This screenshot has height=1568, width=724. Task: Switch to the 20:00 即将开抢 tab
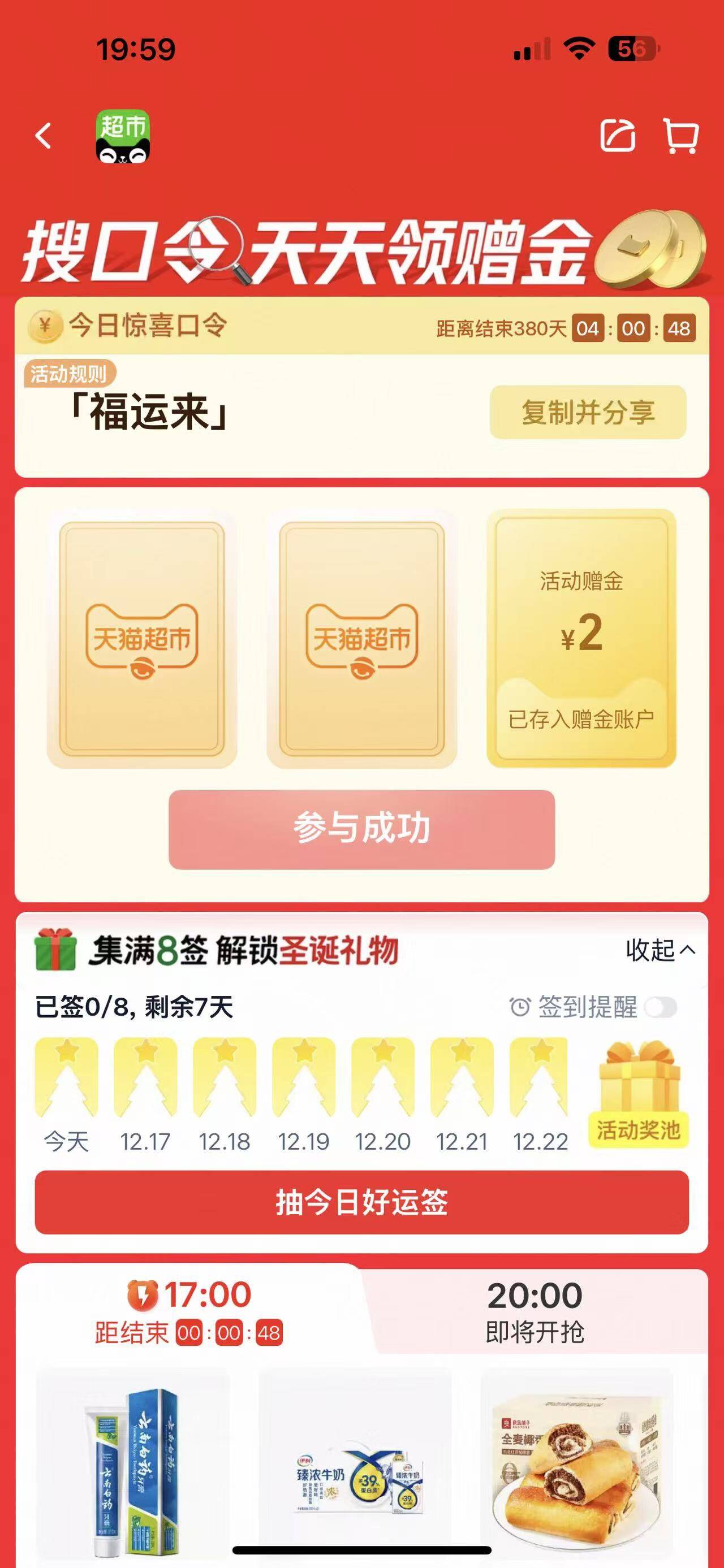tap(534, 1313)
